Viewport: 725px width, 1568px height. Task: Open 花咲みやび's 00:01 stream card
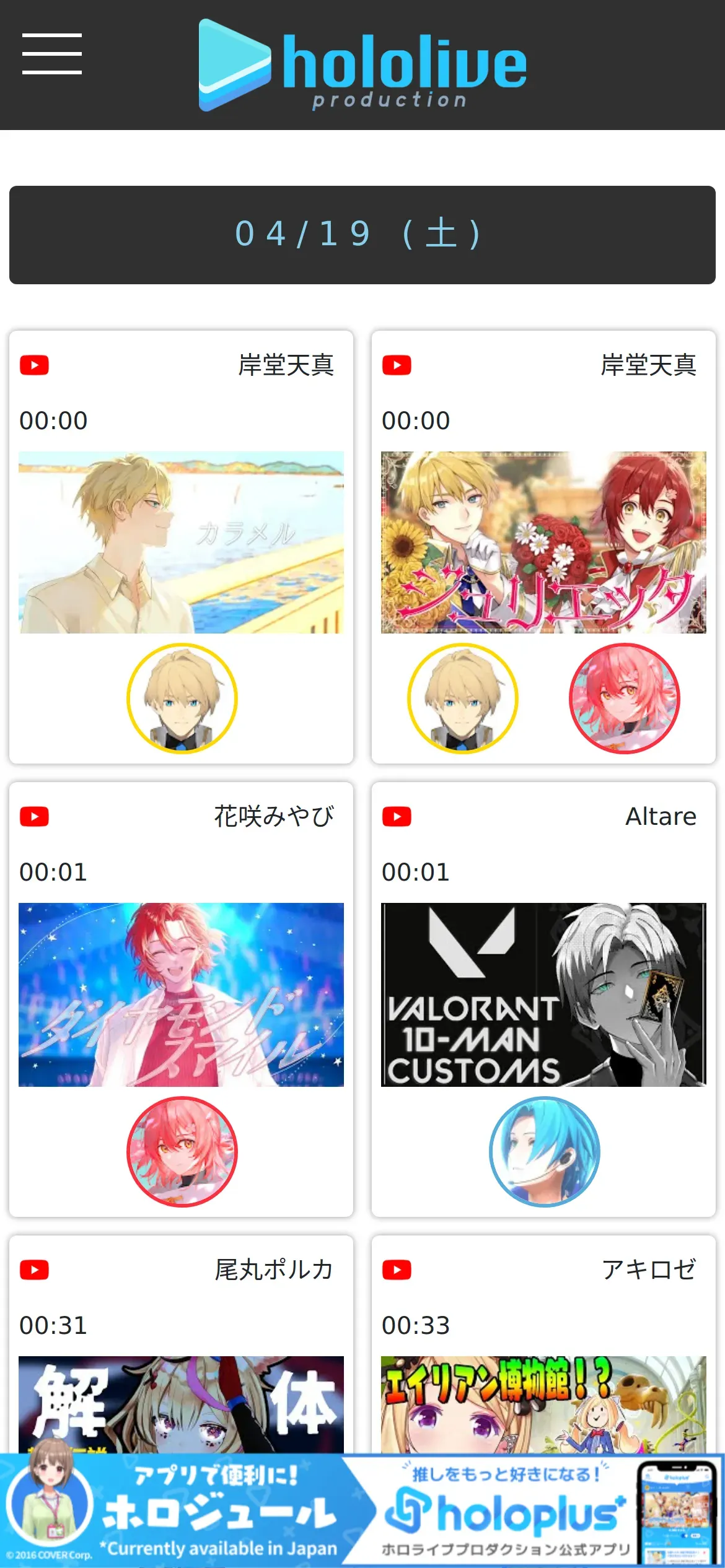[181, 995]
